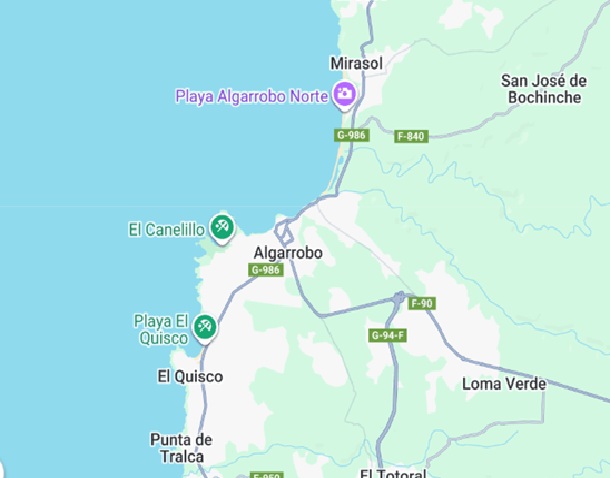The width and height of the screenshot is (610, 478).
Task: Tap the Playa El Quisco marker
Action: pyautogui.click(x=204, y=326)
